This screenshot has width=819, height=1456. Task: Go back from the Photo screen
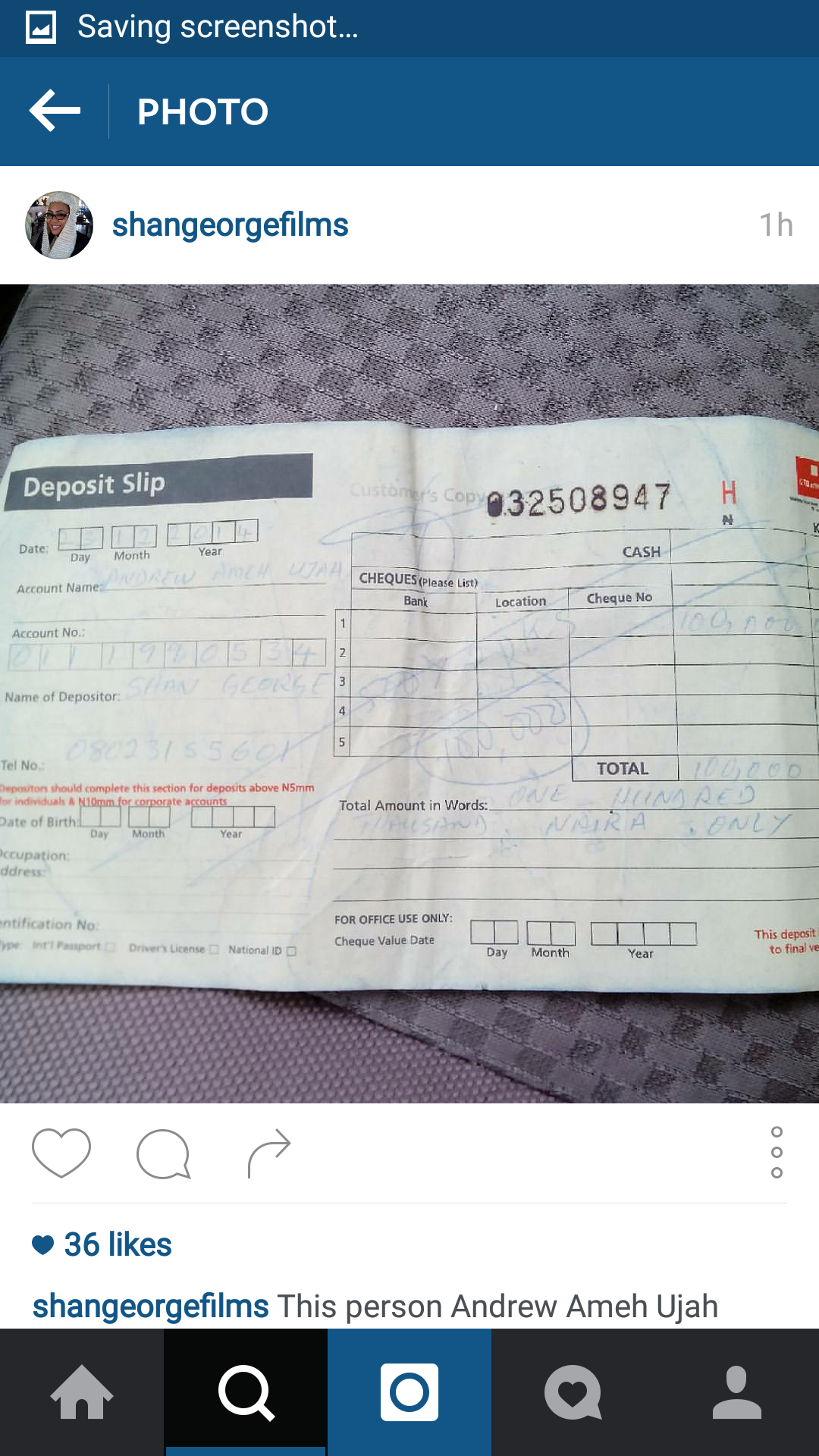(x=55, y=111)
